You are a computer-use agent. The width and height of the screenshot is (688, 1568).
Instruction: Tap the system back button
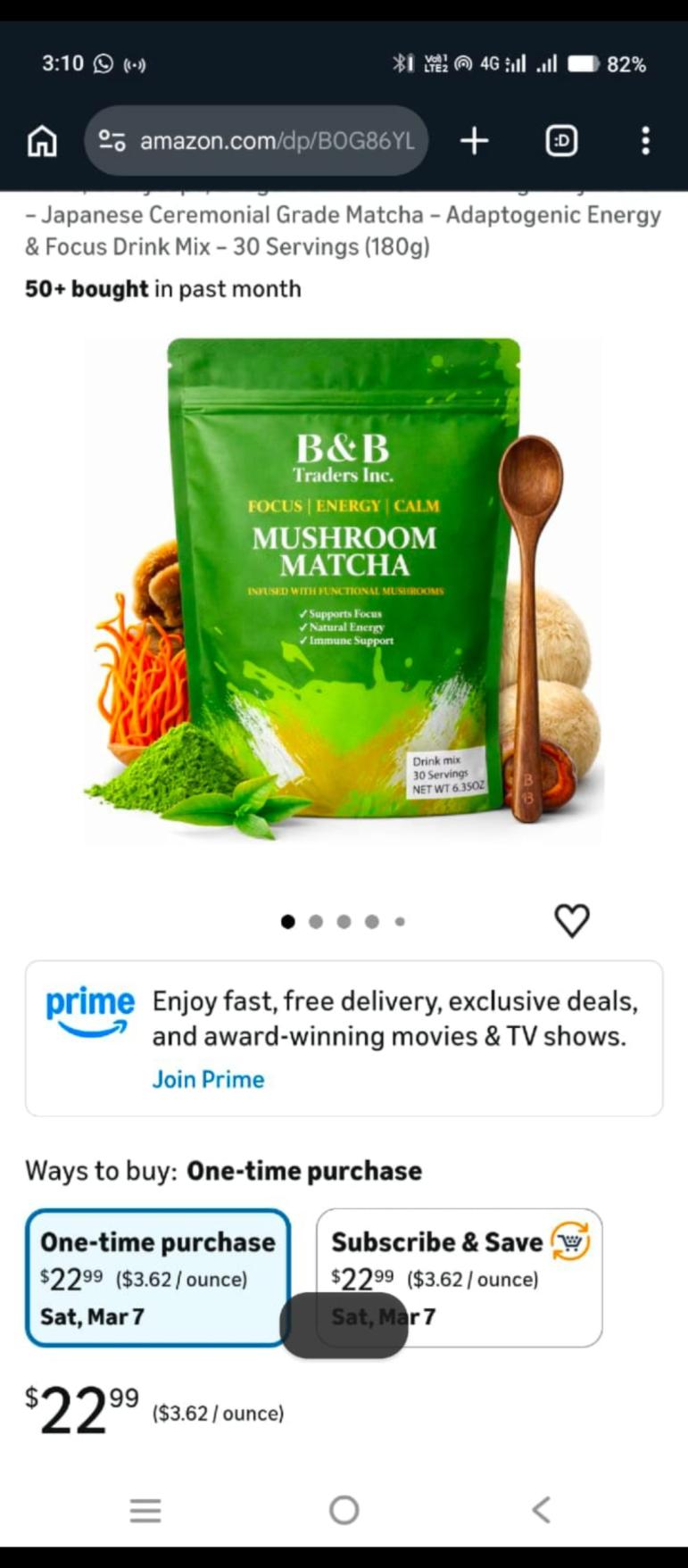pyautogui.click(x=541, y=1509)
